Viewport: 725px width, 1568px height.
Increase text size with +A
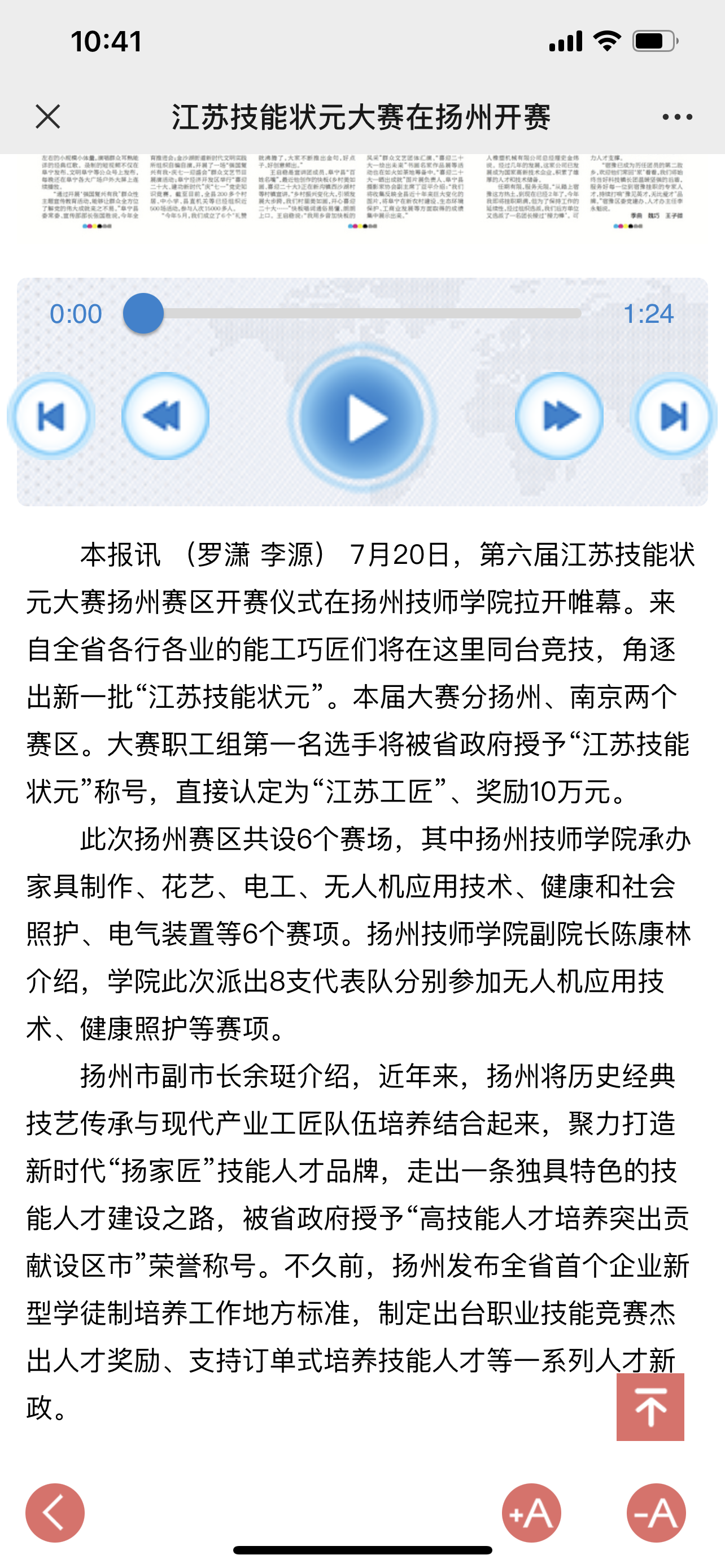[531, 1513]
